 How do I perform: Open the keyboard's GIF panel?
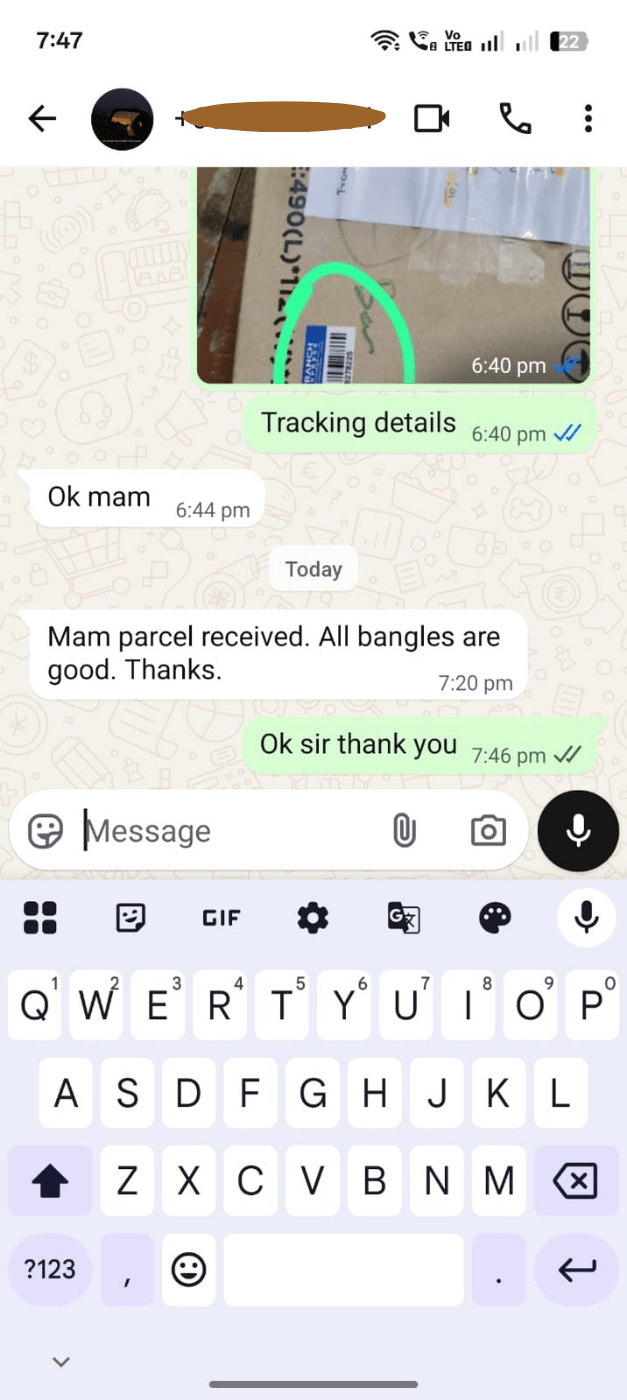click(221, 917)
